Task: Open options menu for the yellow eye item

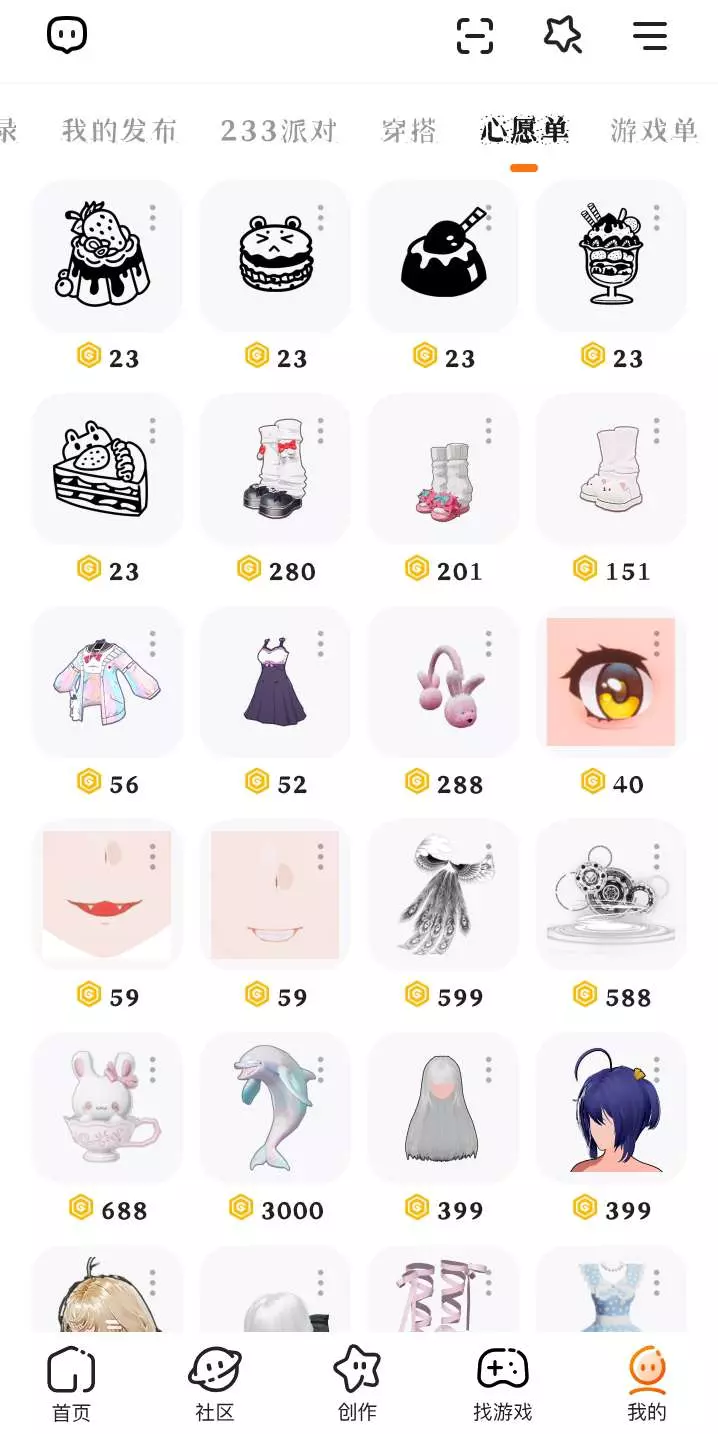Action: click(x=657, y=644)
